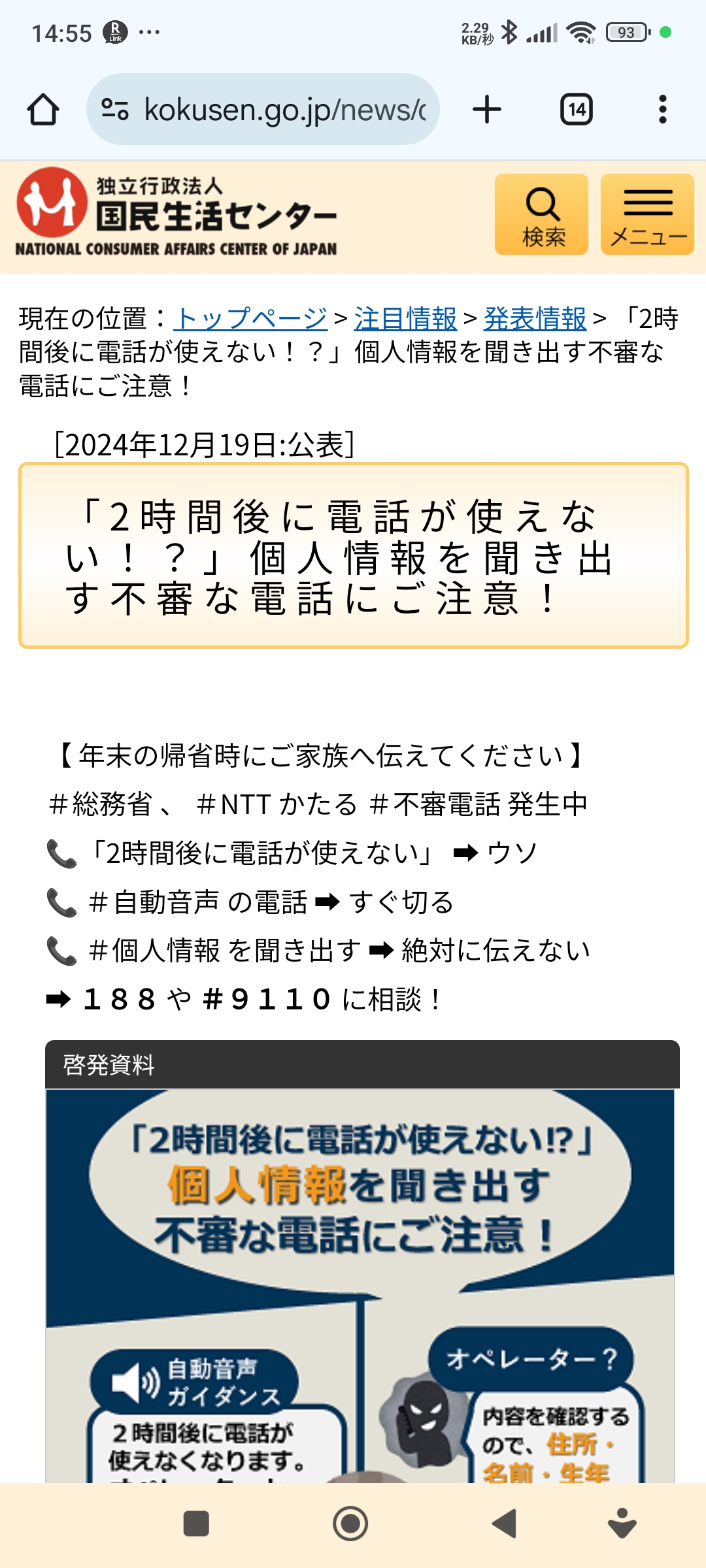Open the 啓発資料 leaflet image
This screenshot has height=1568, width=706.
point(360,1286)
